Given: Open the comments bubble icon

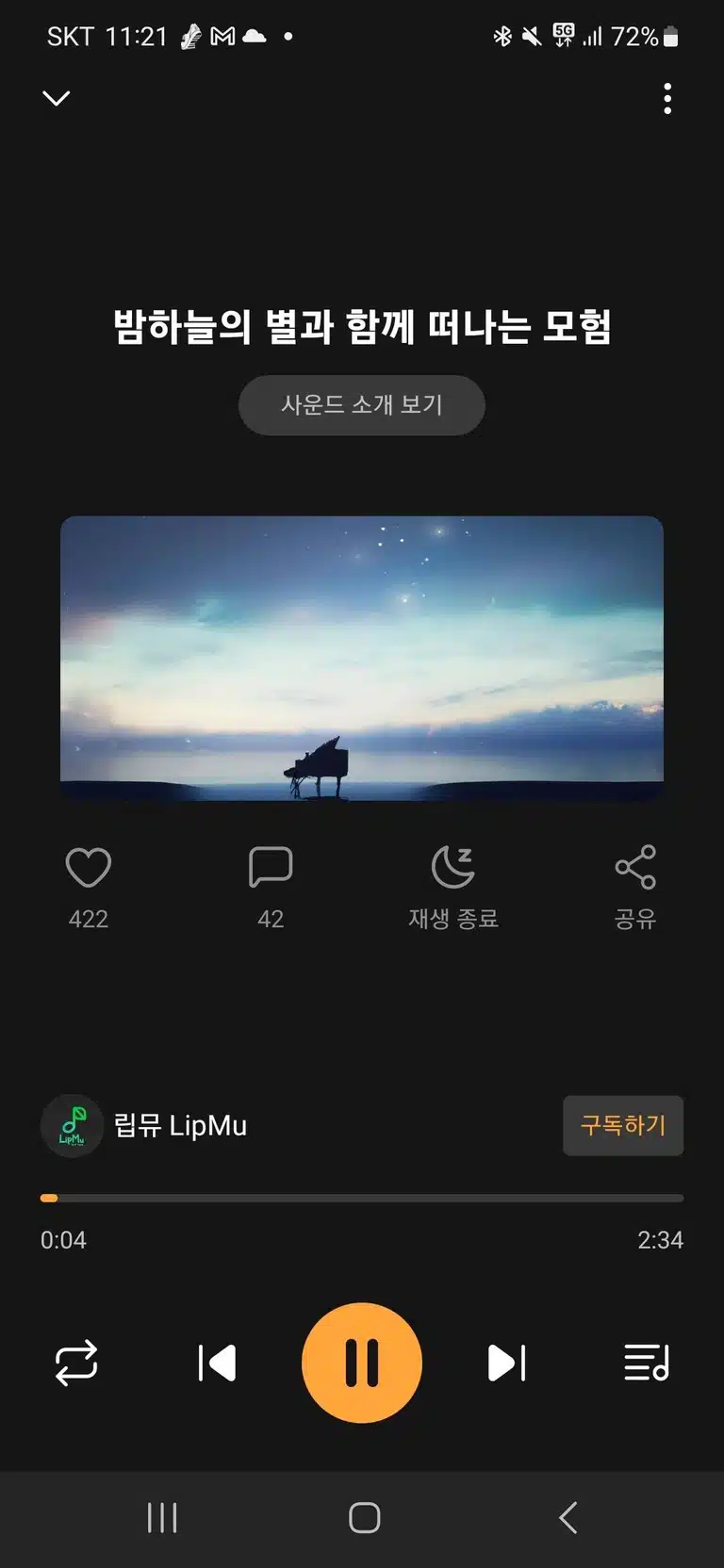Looking at the screenshot, I should 271,867.
